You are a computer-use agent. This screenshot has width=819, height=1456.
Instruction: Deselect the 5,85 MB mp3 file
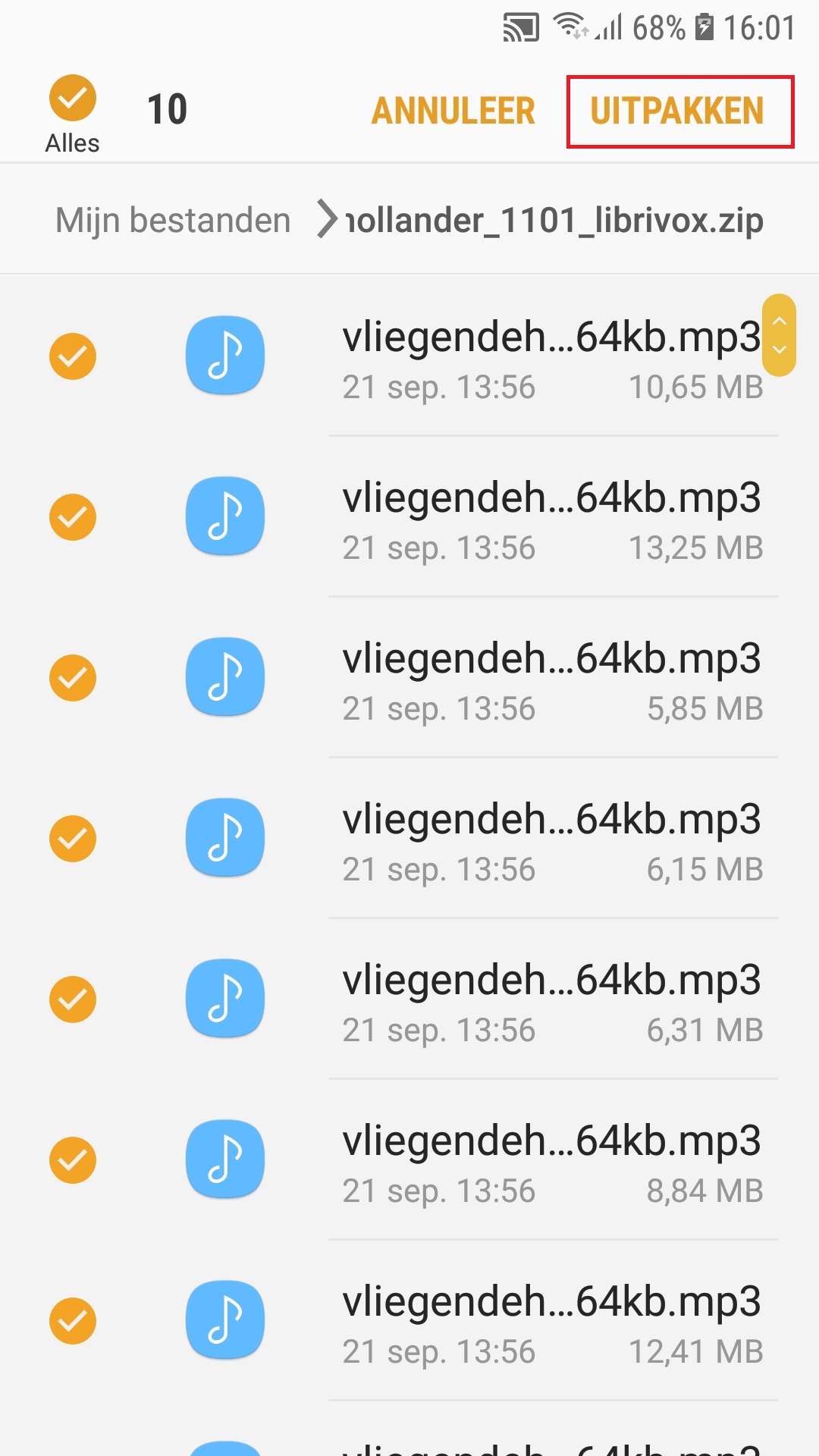click(x=72, y=676)
